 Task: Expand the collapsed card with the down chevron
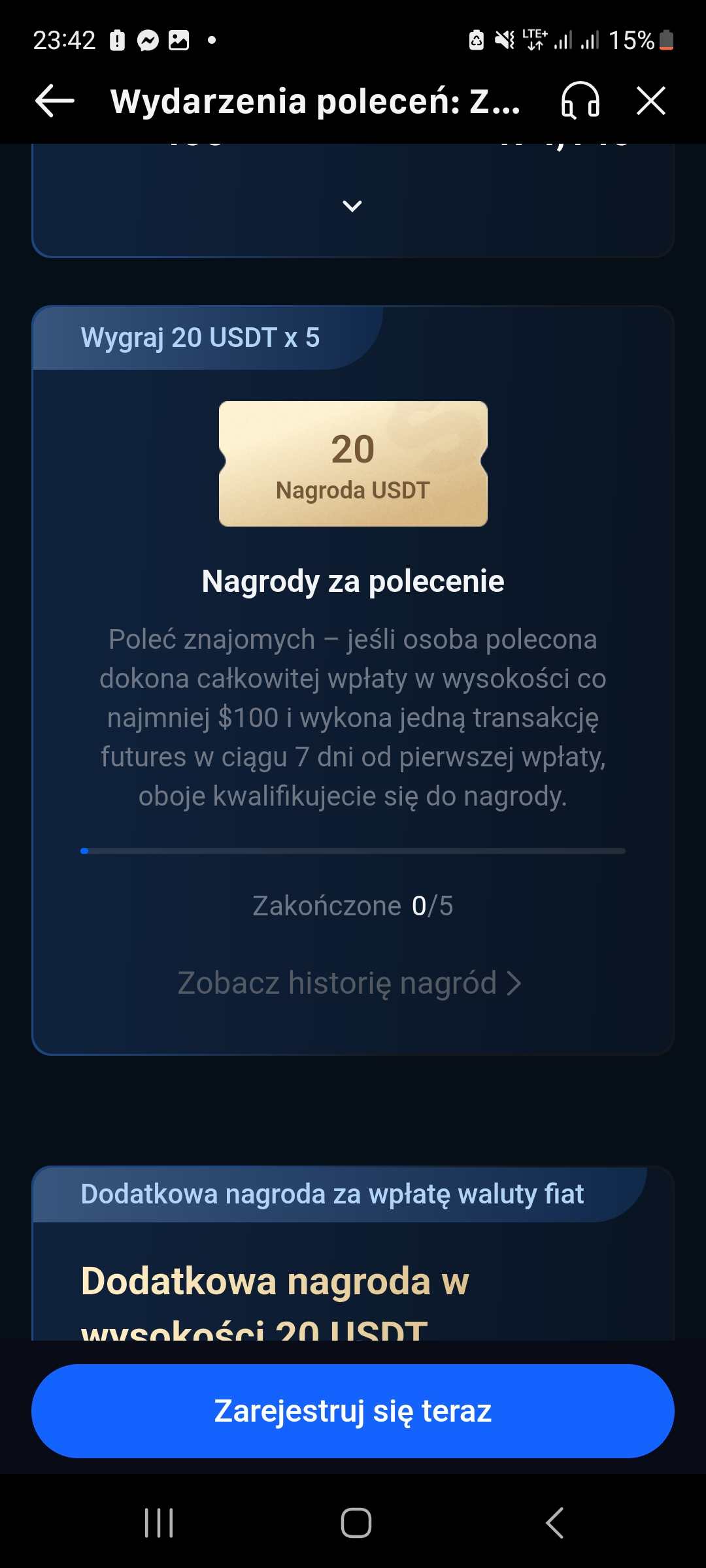tap(352, 206)
